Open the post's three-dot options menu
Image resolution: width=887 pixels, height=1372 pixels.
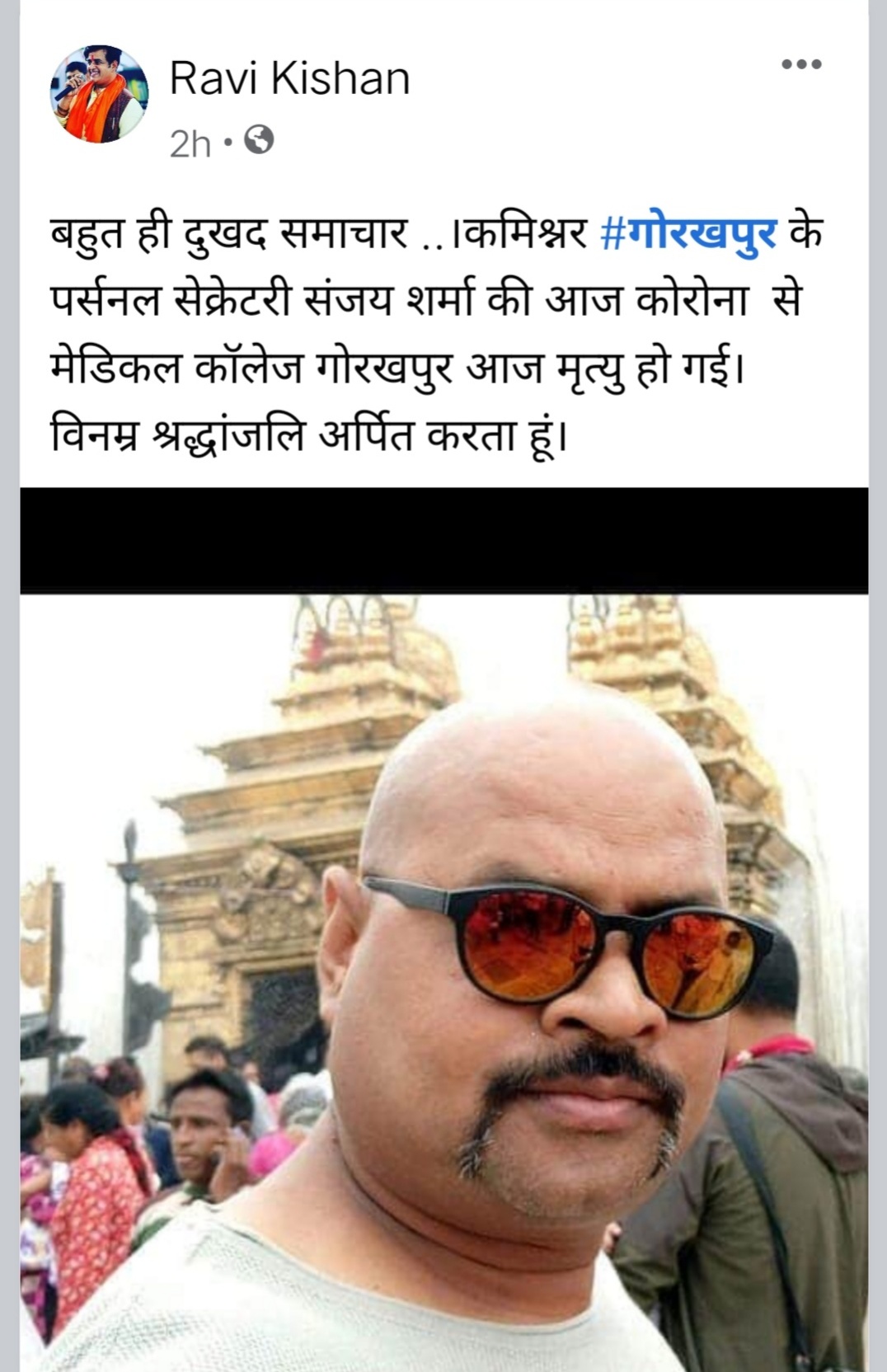tap(801, 64)
